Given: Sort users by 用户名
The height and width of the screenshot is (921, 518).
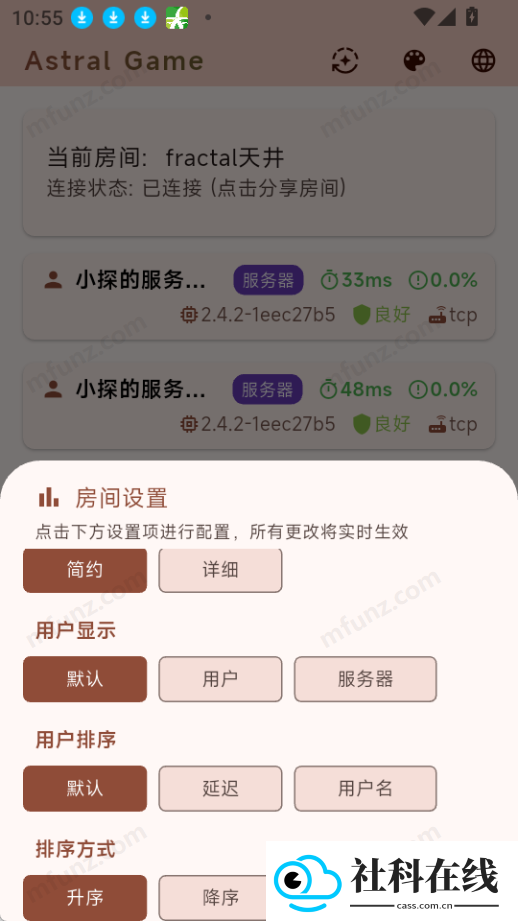Looking at the screenshot, I should point(365,788).
